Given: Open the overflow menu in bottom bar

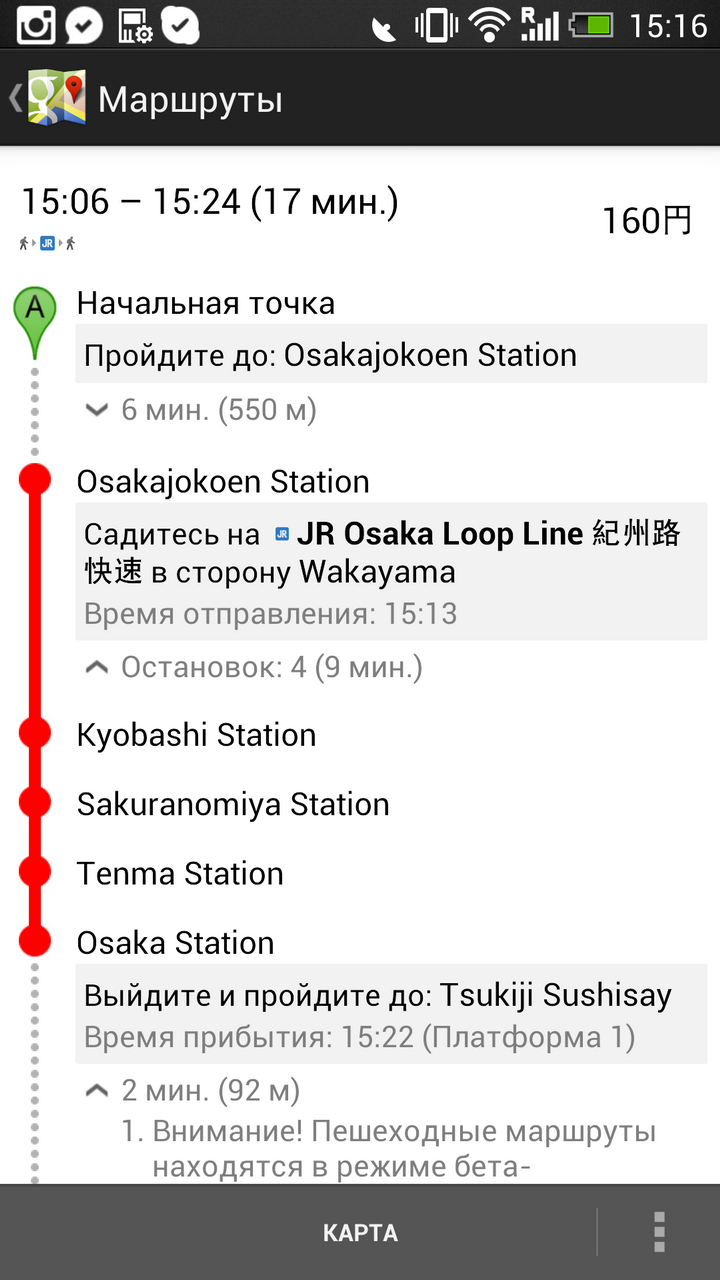Looking at the screenshot, I should coord(659,1233).
